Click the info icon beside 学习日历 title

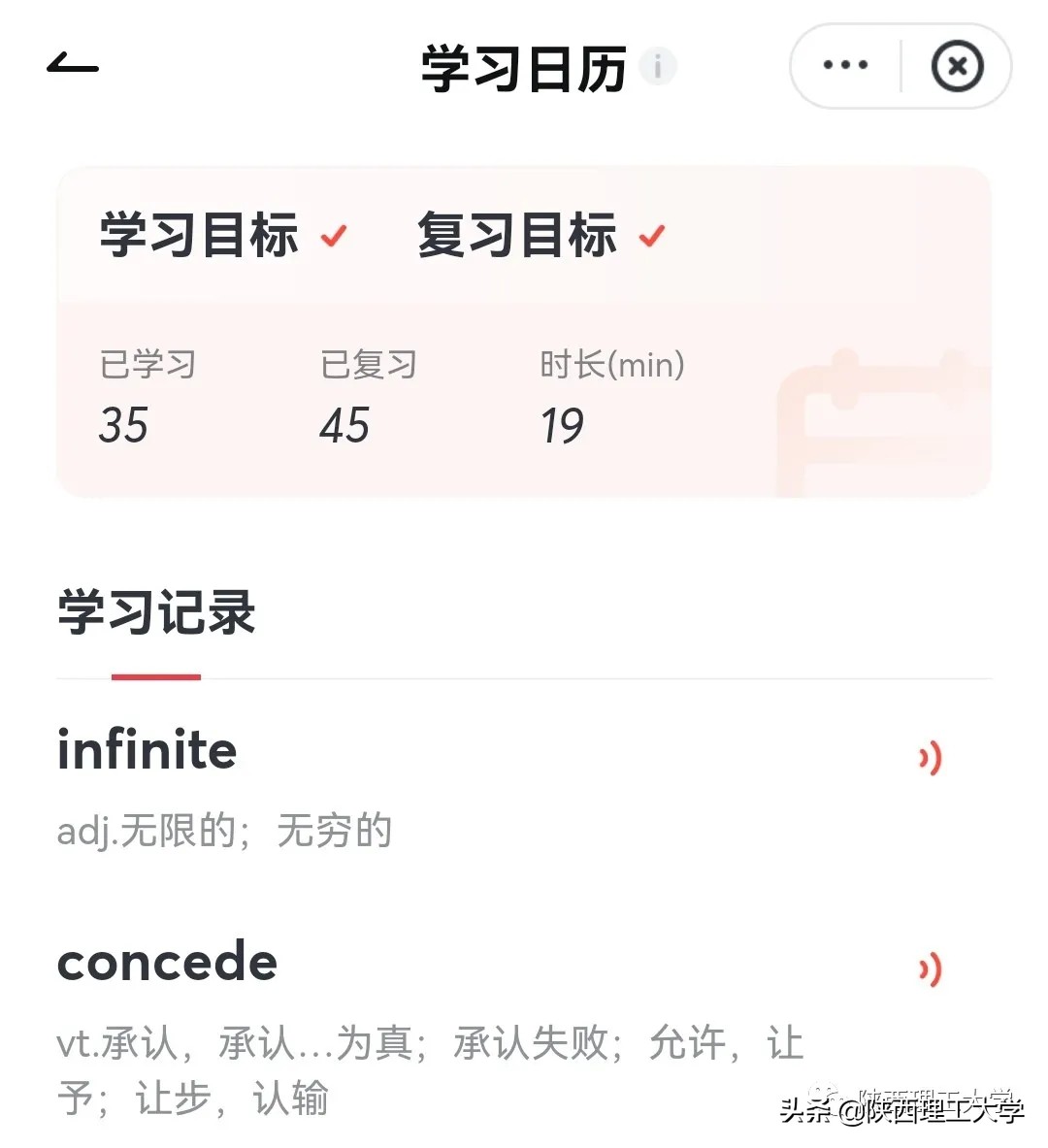(x=658, y=68)
